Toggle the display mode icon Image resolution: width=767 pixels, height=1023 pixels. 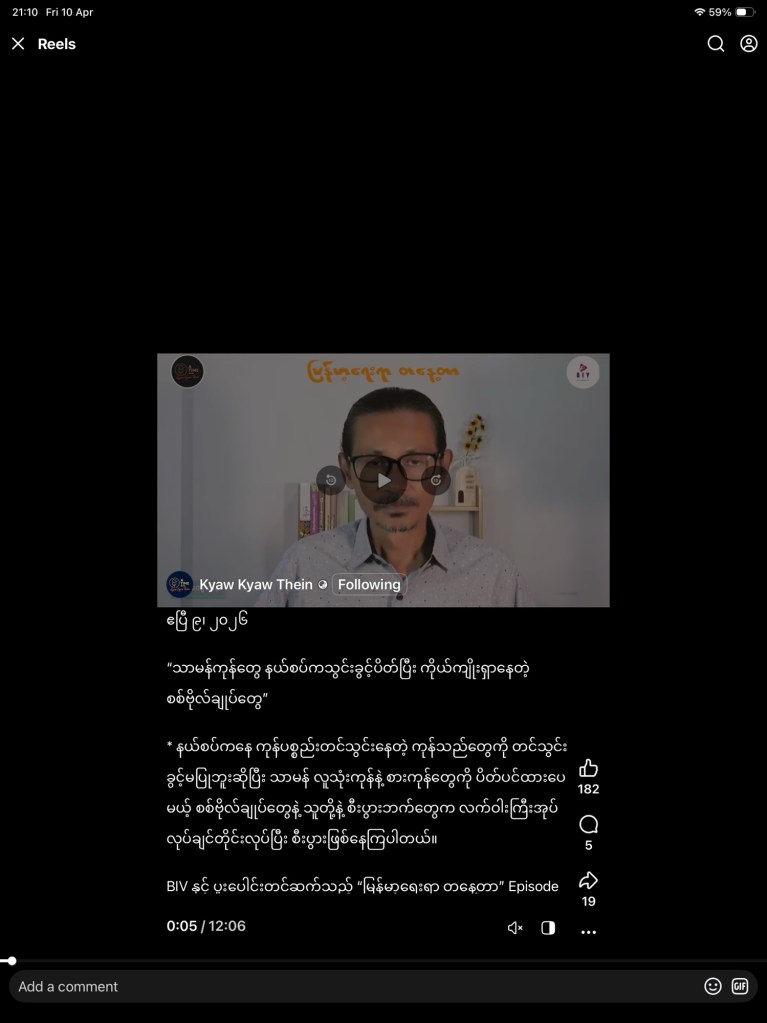coord(548,928)
